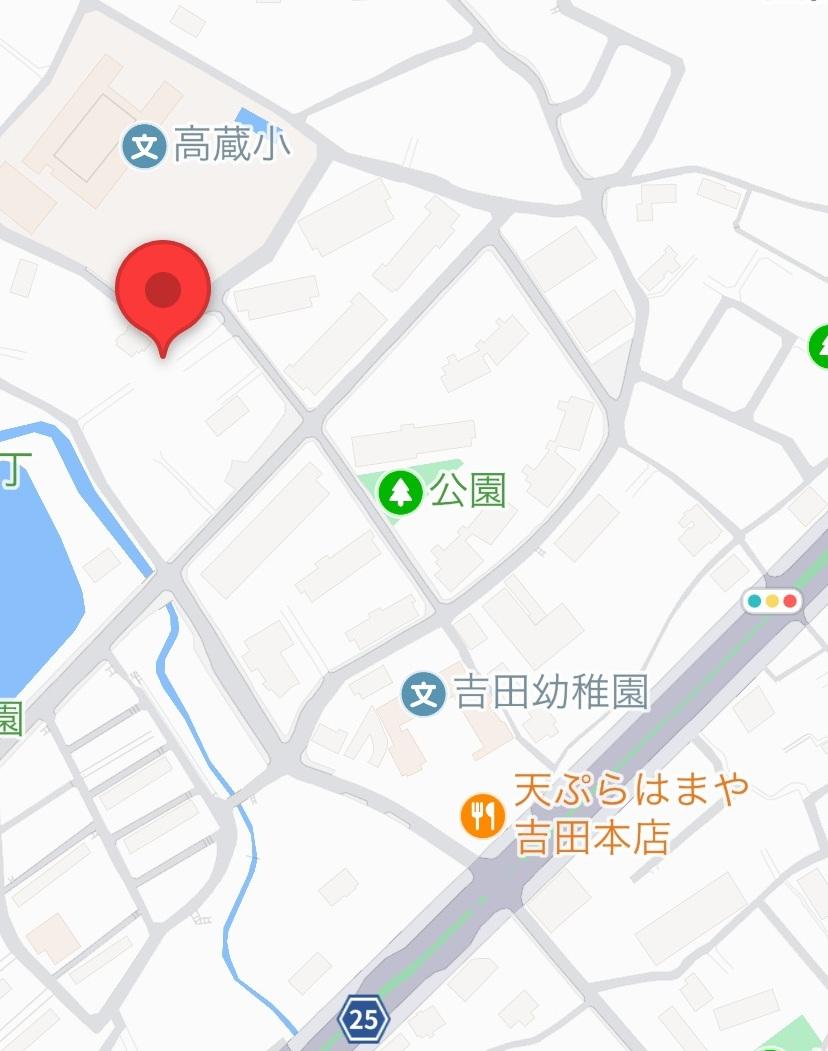
Task: Open the 吉田幼稚園 kindergarten marker
Action: click(424, 693)
